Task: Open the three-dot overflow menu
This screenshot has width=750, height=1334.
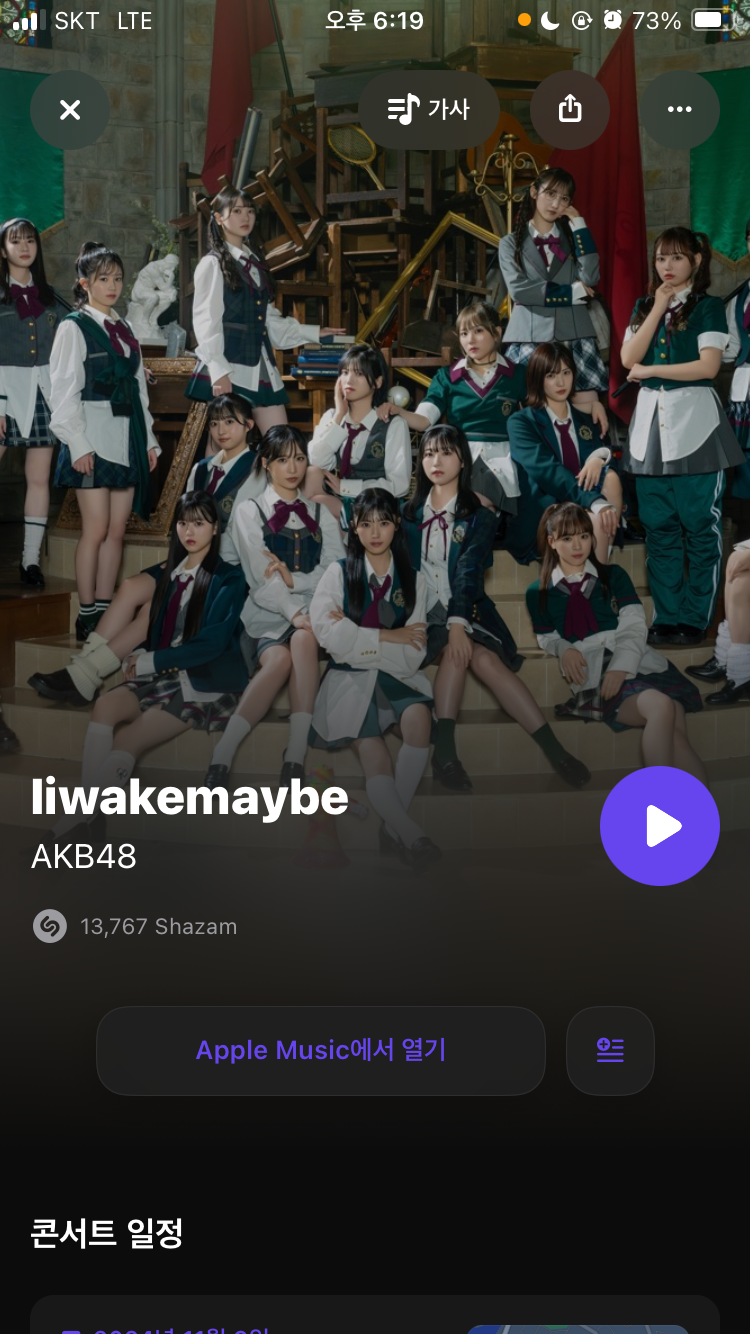Action: [679, 110]
